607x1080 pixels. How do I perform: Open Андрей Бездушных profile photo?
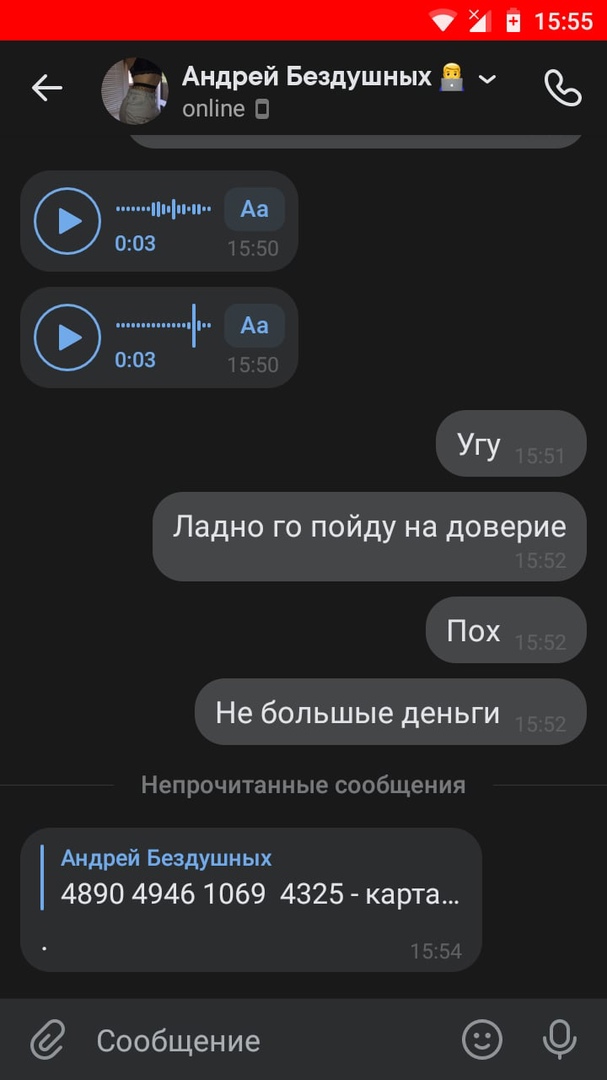point(135,90)
